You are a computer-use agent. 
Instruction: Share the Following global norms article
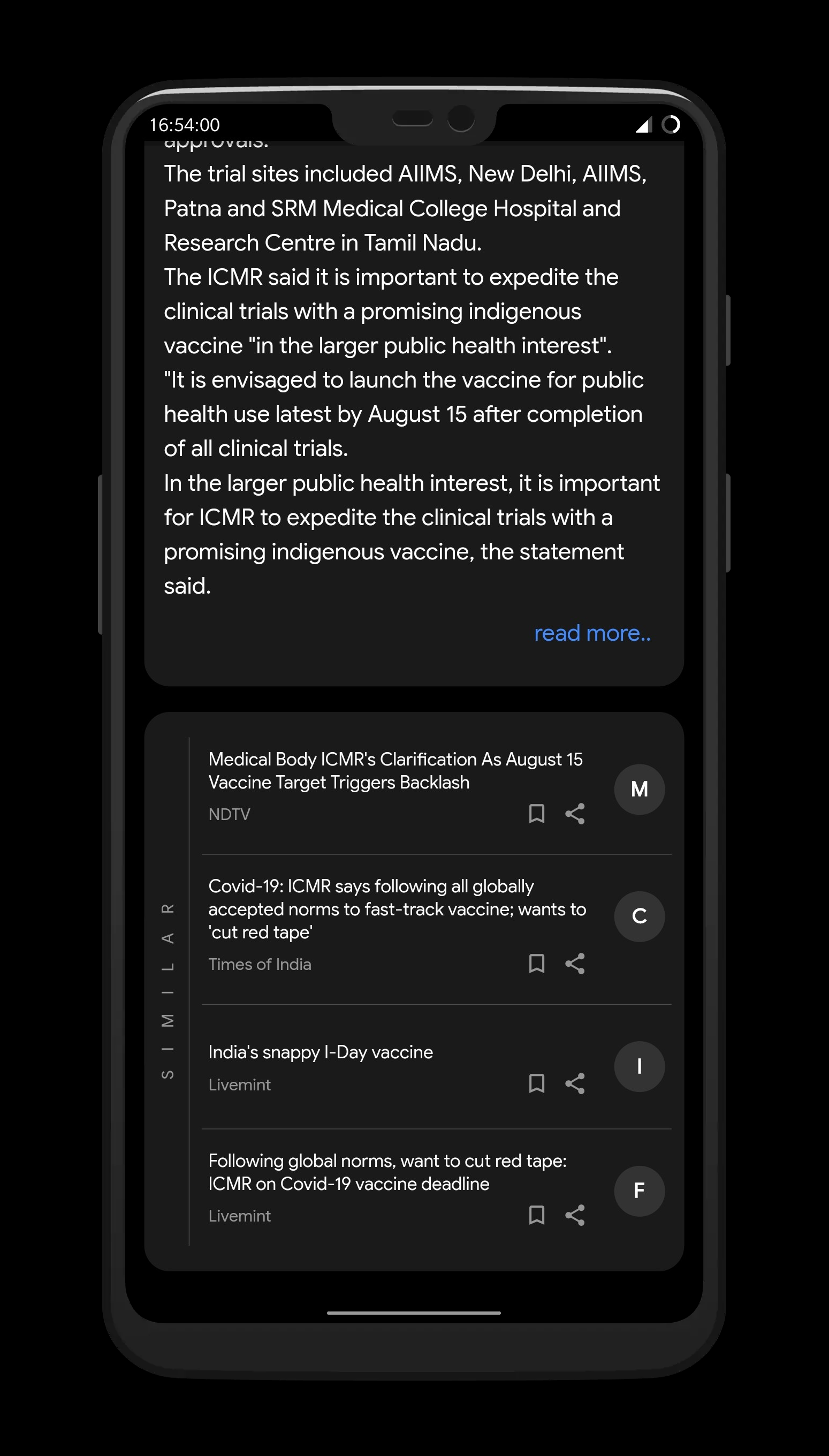574,1215
